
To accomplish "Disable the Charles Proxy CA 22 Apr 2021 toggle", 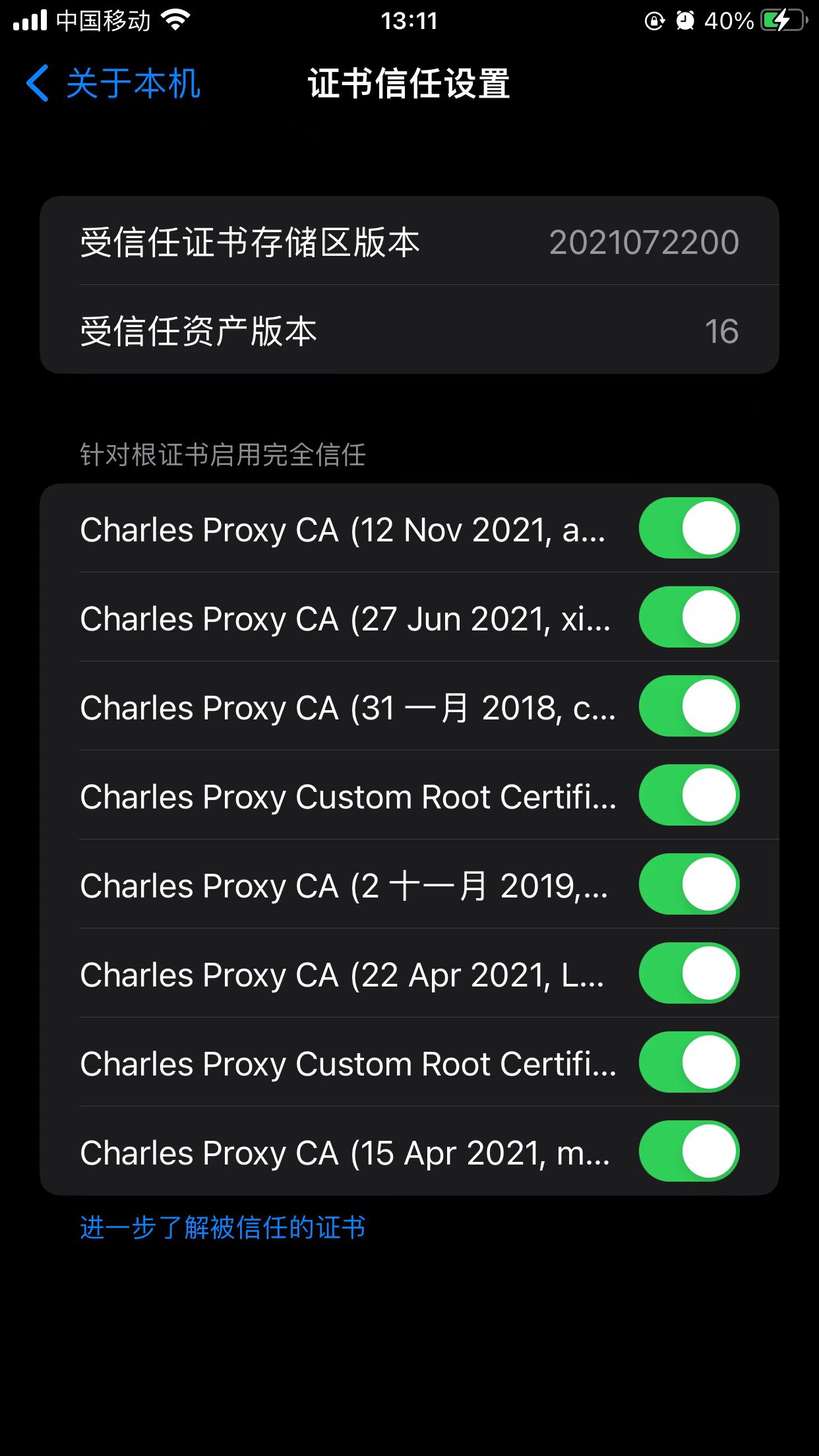I will tap(688, 973).
